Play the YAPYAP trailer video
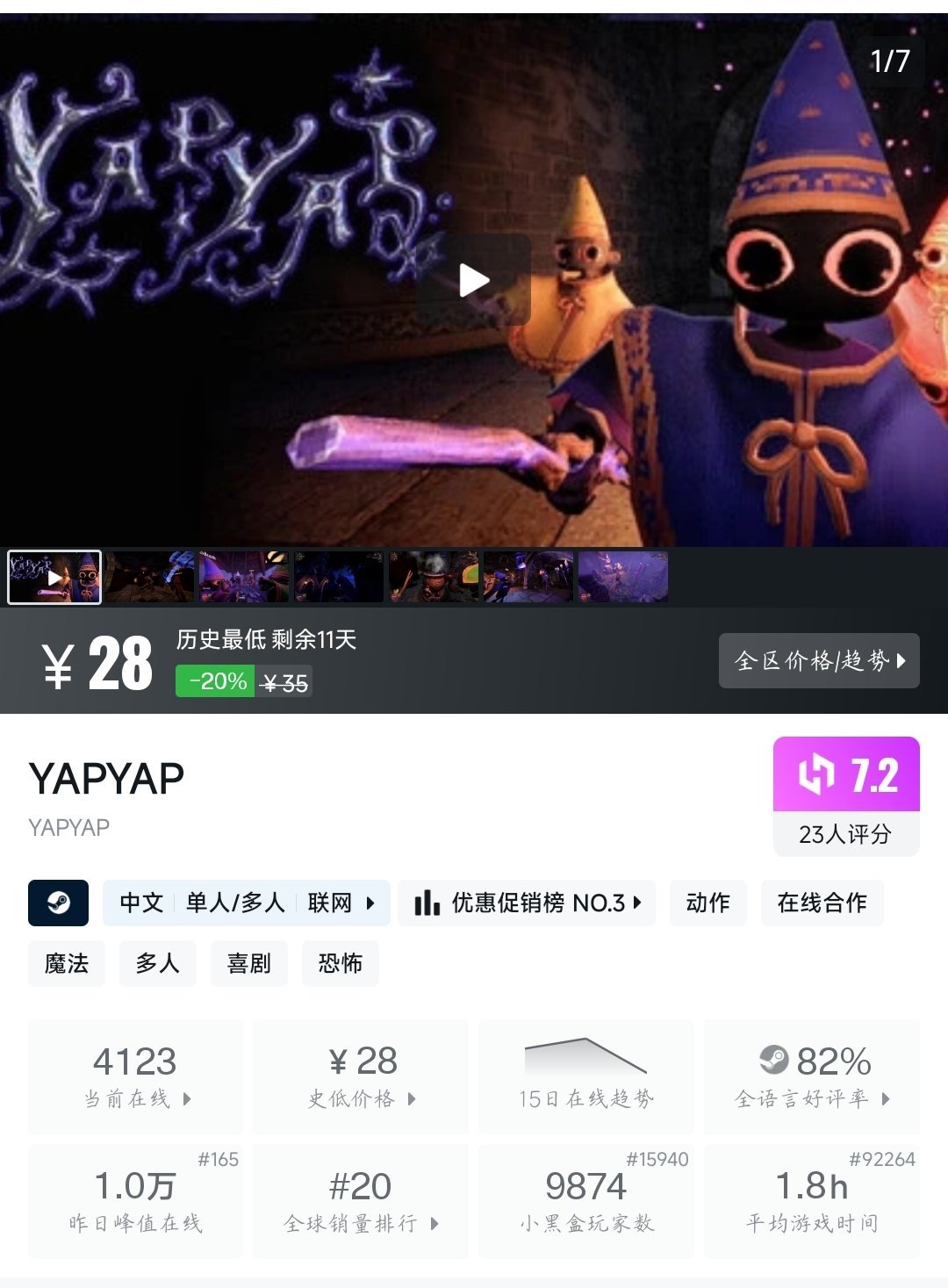 [x=474, y=281]
